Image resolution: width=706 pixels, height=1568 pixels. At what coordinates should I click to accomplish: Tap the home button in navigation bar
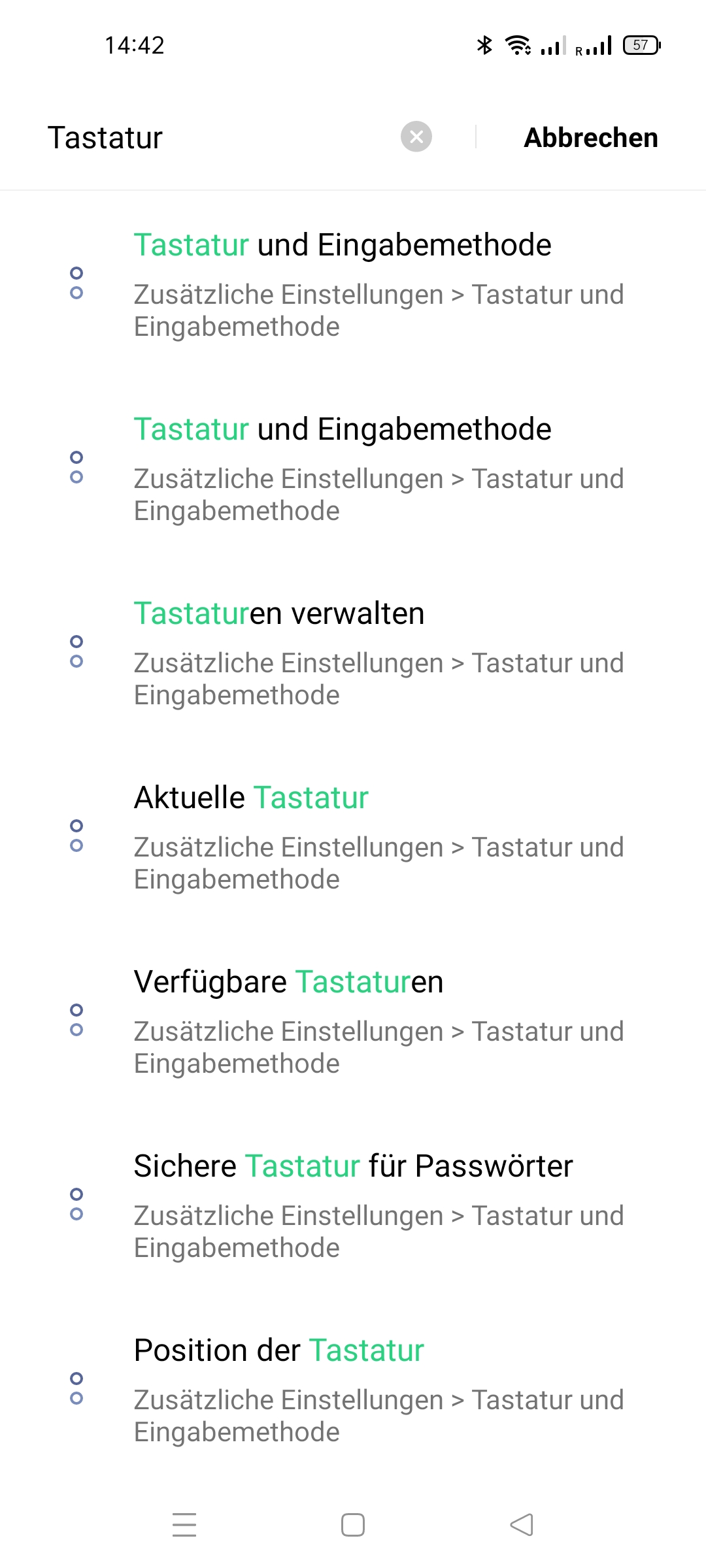click(352, 1526)
